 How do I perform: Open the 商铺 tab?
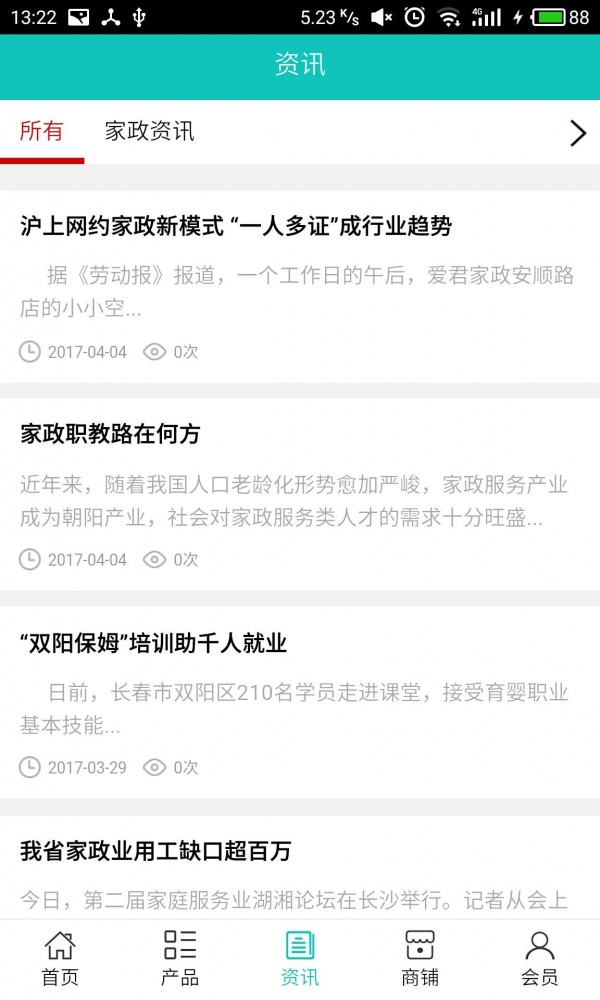point(420,958)
